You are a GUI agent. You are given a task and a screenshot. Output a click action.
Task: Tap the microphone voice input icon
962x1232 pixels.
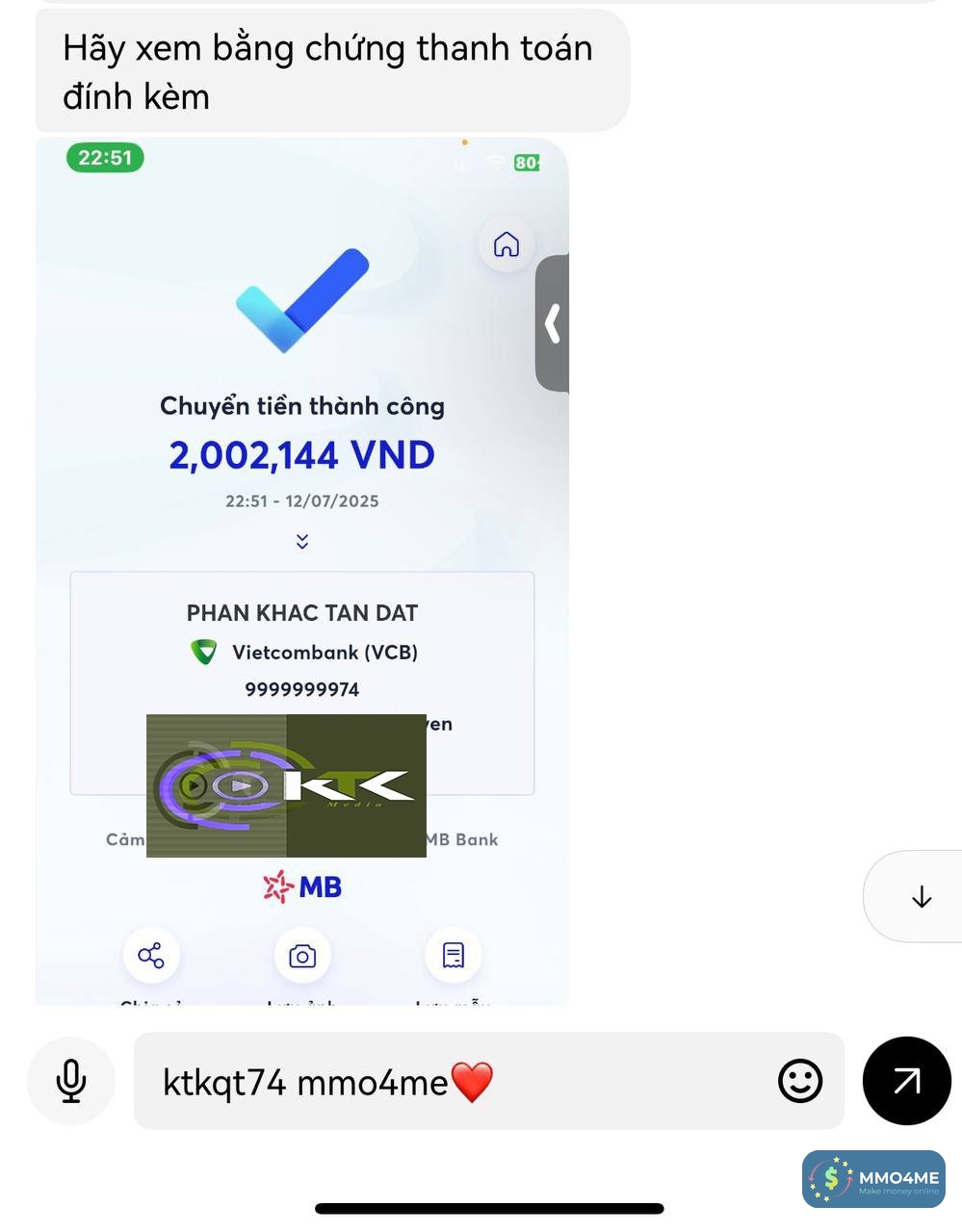pyautogui.click(x=71, y=1081)
